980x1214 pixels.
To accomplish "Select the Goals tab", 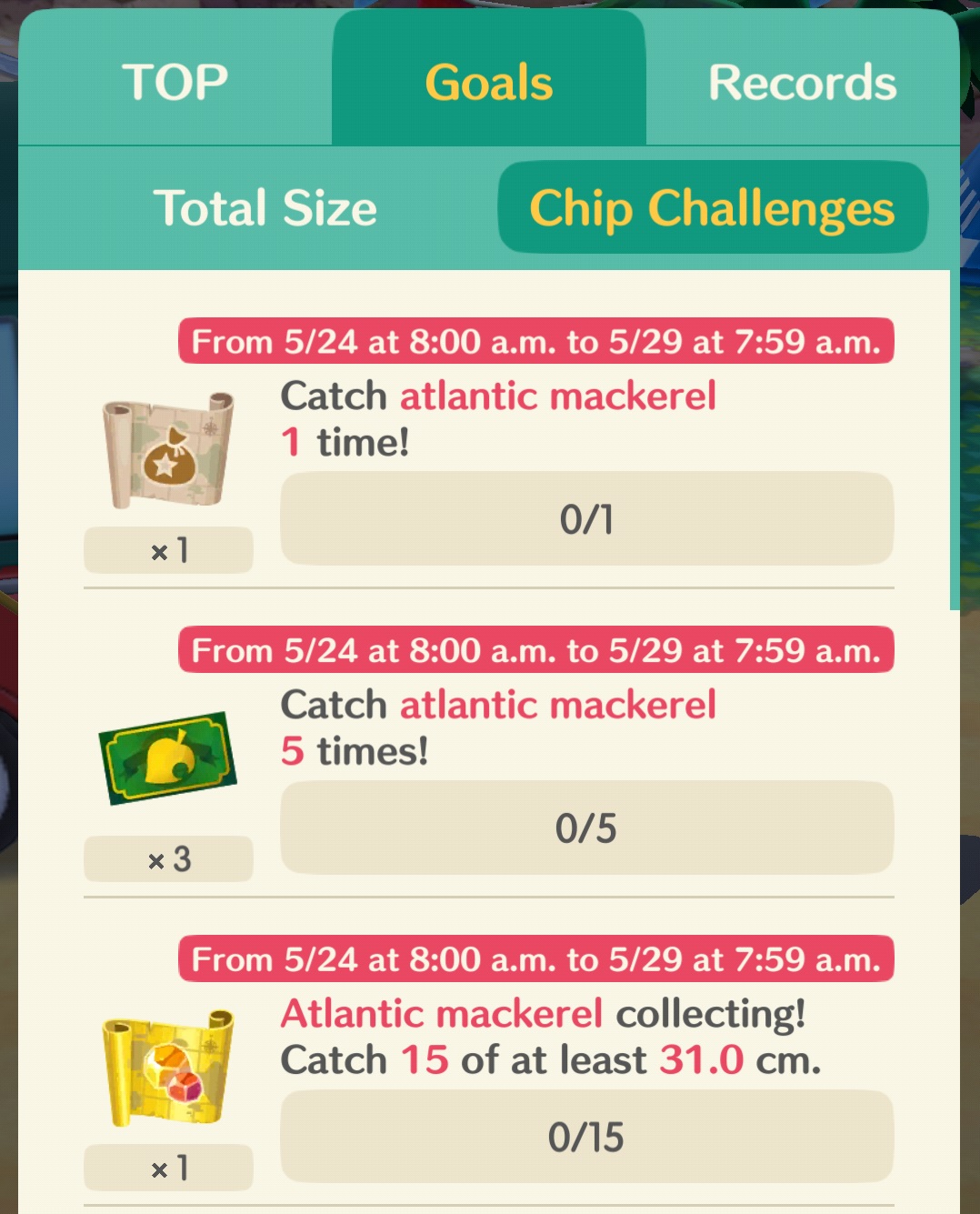I will point(489,82).
